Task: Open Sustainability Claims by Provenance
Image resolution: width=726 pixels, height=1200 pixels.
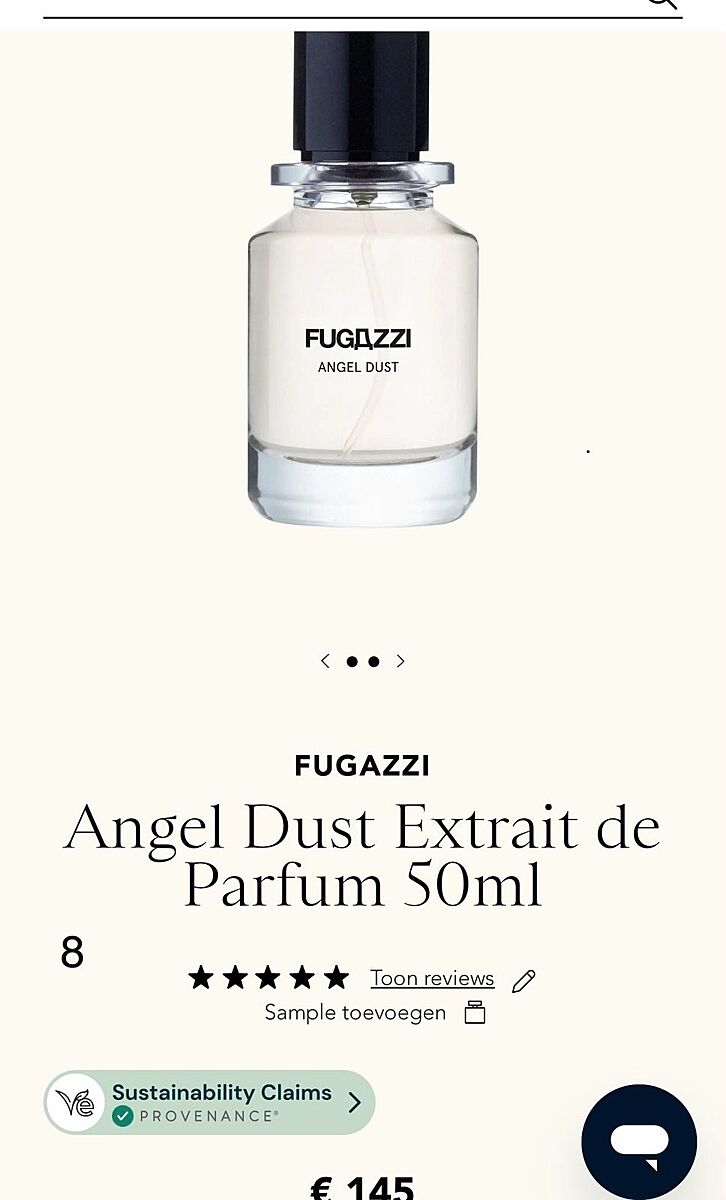Action: tap(209, 1102)
